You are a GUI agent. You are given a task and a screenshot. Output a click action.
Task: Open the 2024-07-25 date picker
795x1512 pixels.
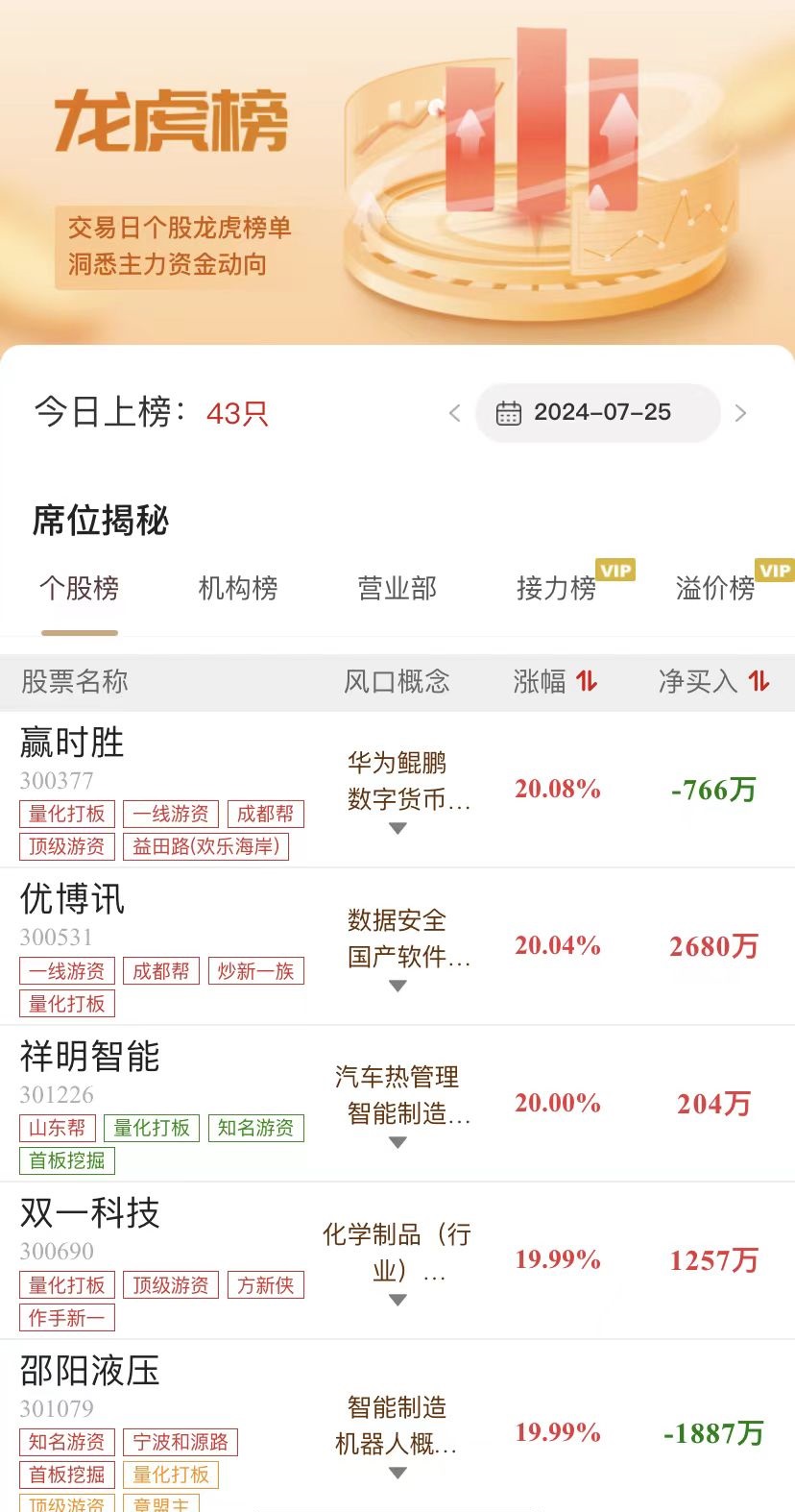[x=597, y=413]
